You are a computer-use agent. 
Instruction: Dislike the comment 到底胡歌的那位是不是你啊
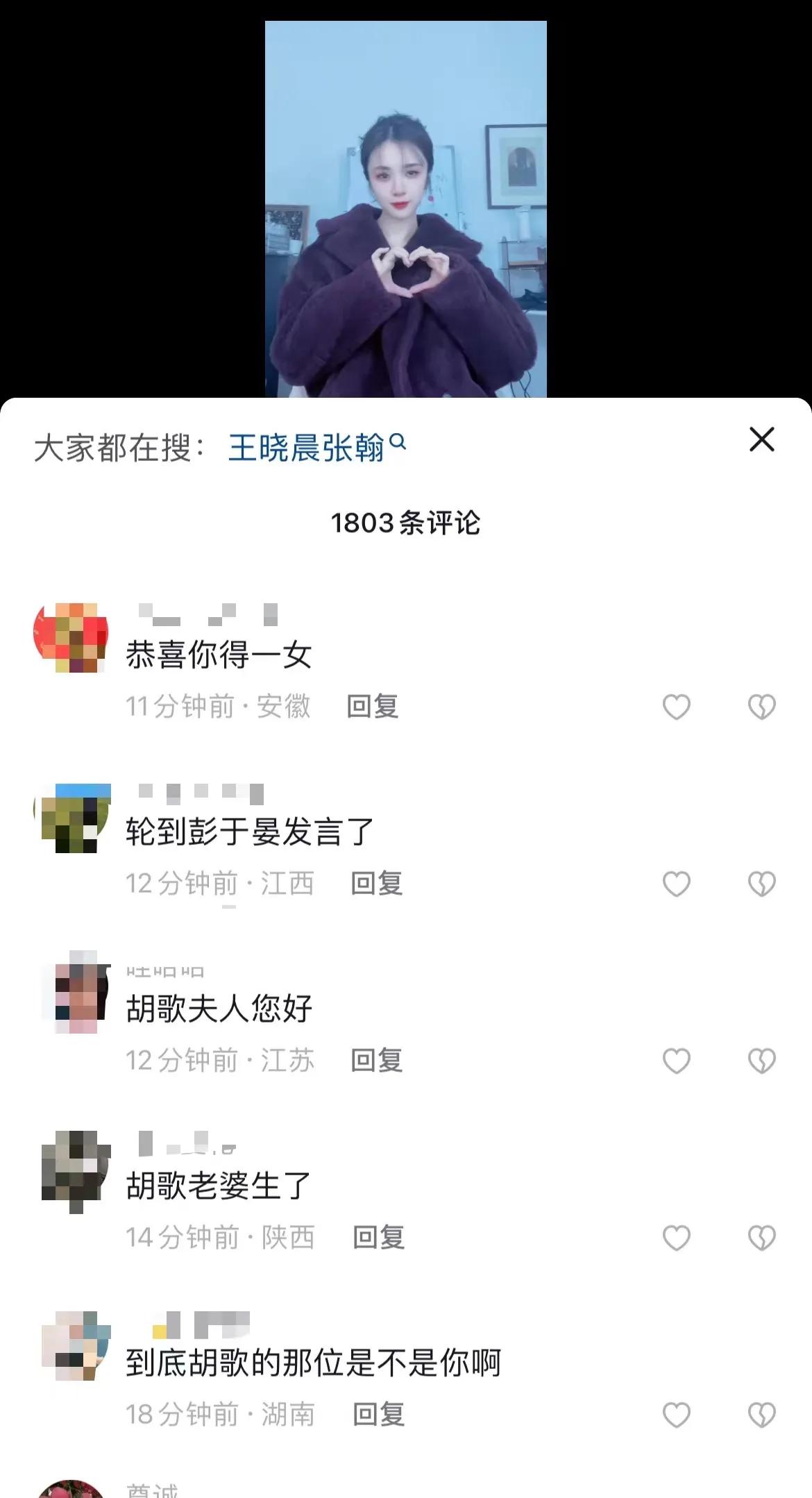761,1415
